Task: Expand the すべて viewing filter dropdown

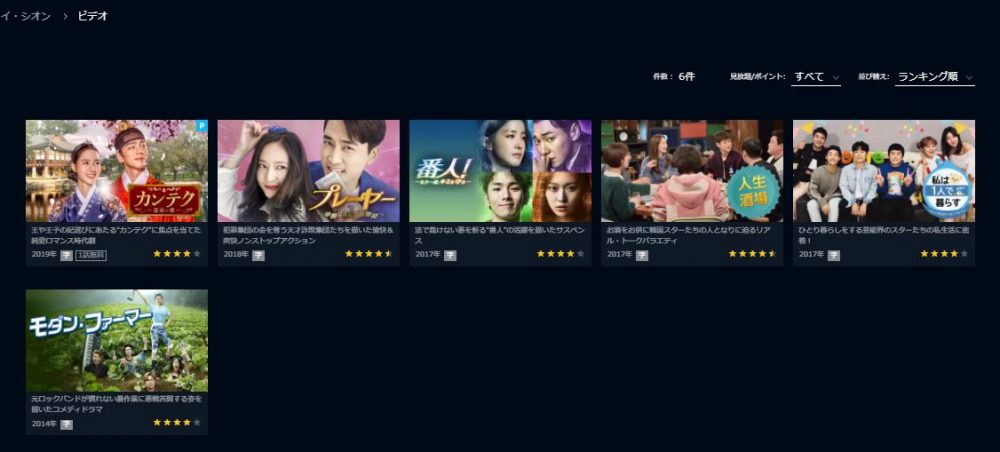Action: [x=815, y=76]
